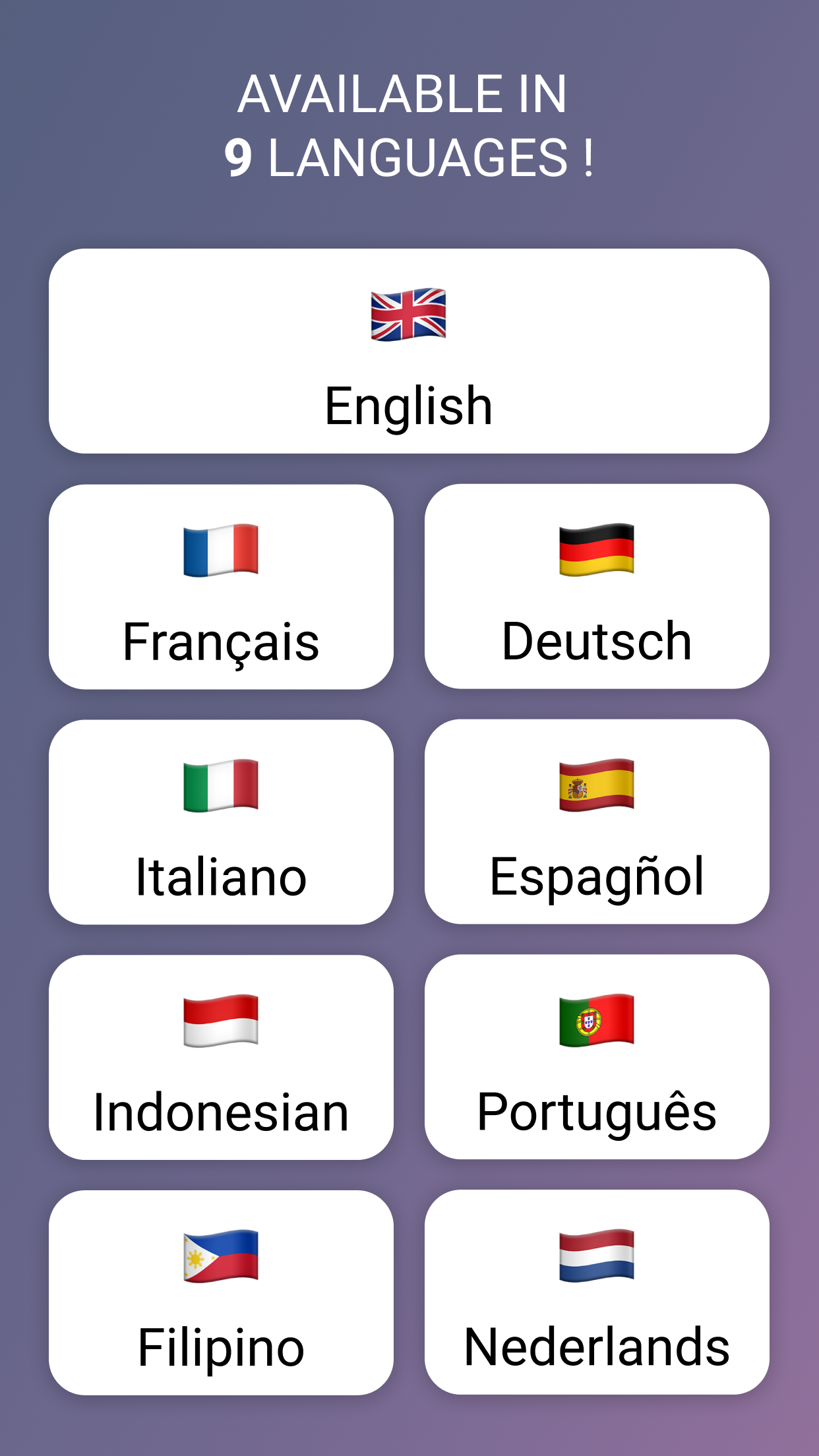The width and height of the screenshot is (819, 1456).
Task: Choose Deutsch as your language
Action: click(597, 587)
